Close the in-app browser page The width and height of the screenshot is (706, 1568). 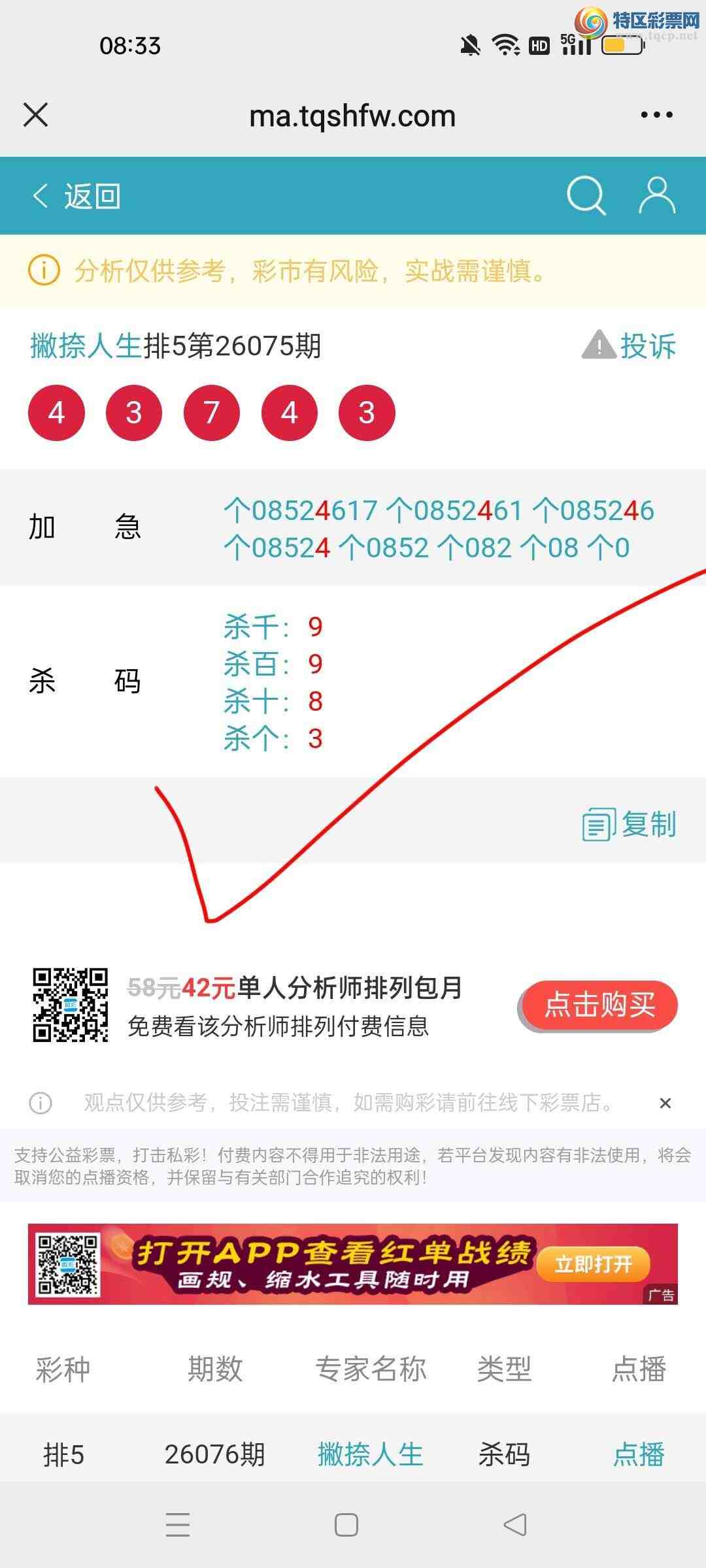click(36, 115)
